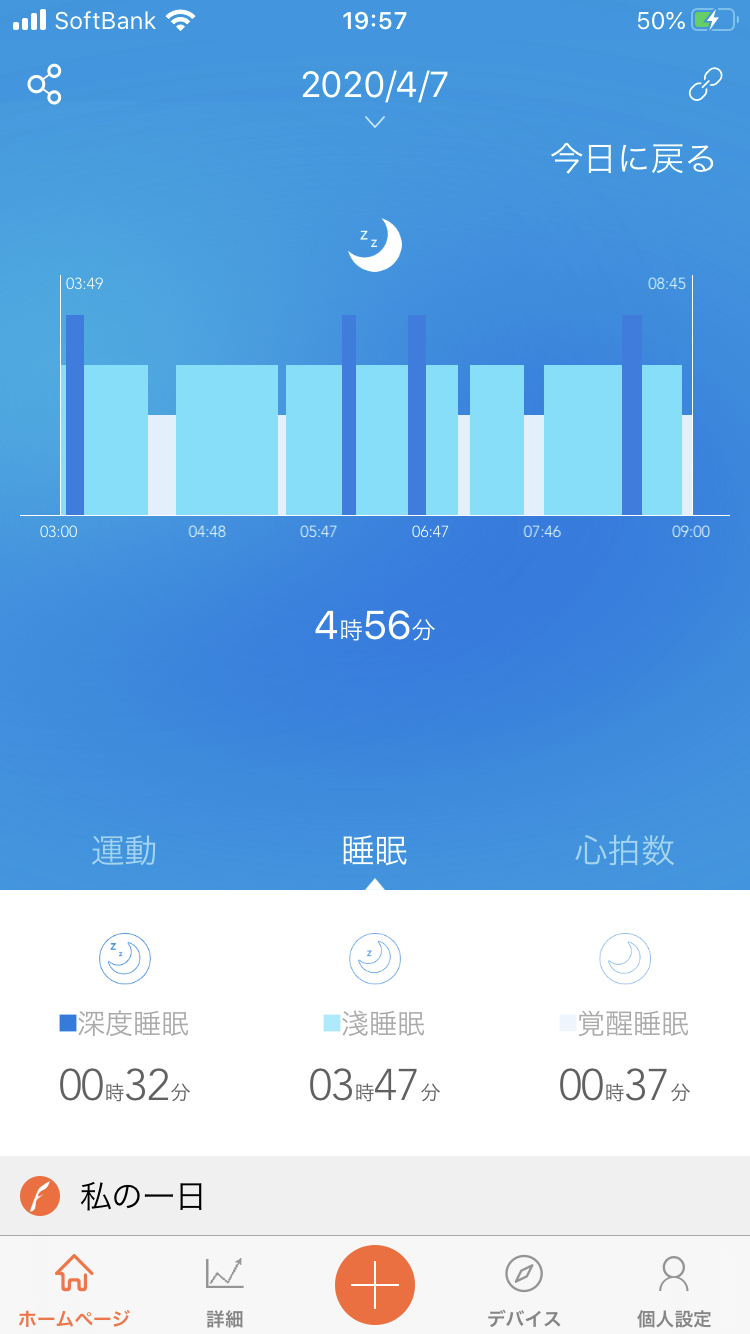Switch to the 心拍数 tab

625,851
